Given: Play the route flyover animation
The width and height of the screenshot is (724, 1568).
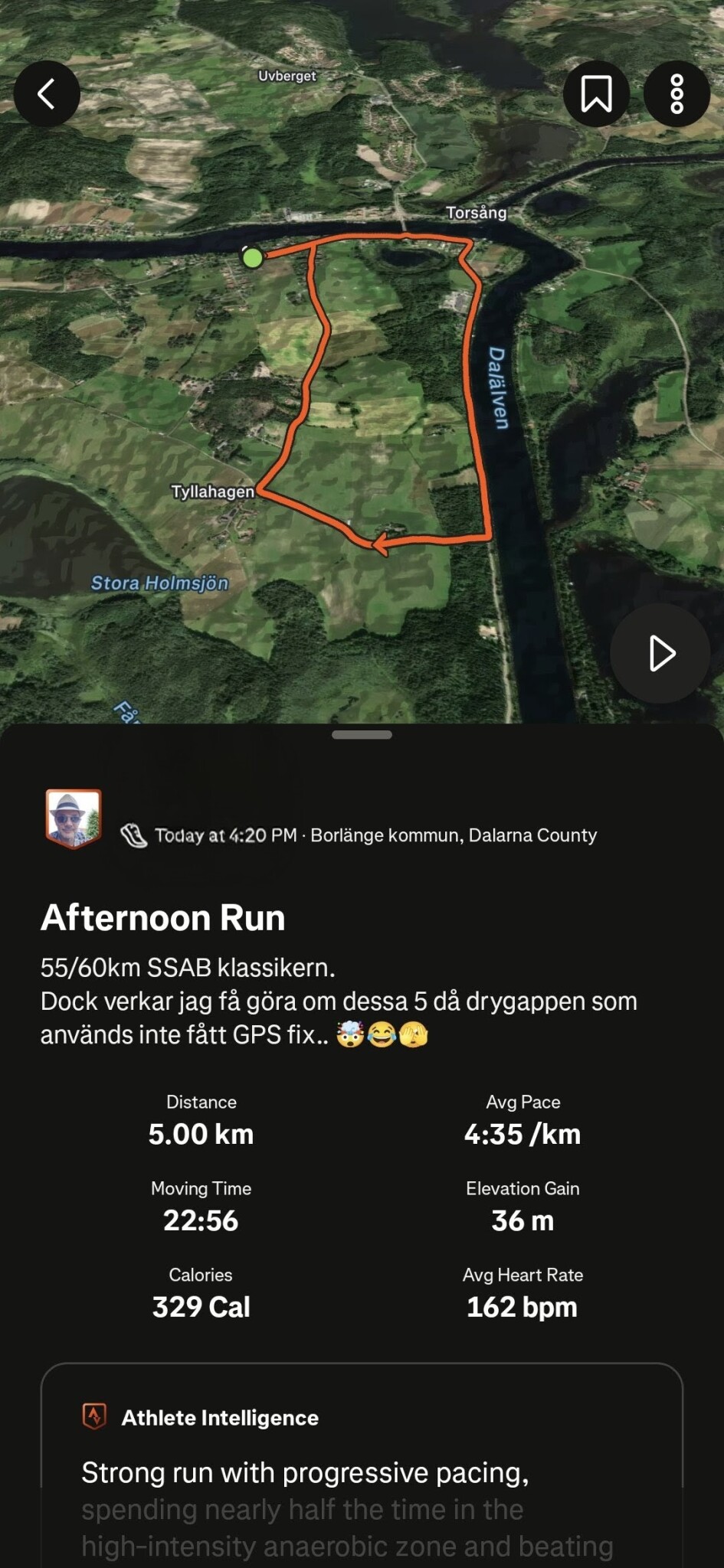Looking at the screenshot, I should pyautogui.click(x=660, y=653).
